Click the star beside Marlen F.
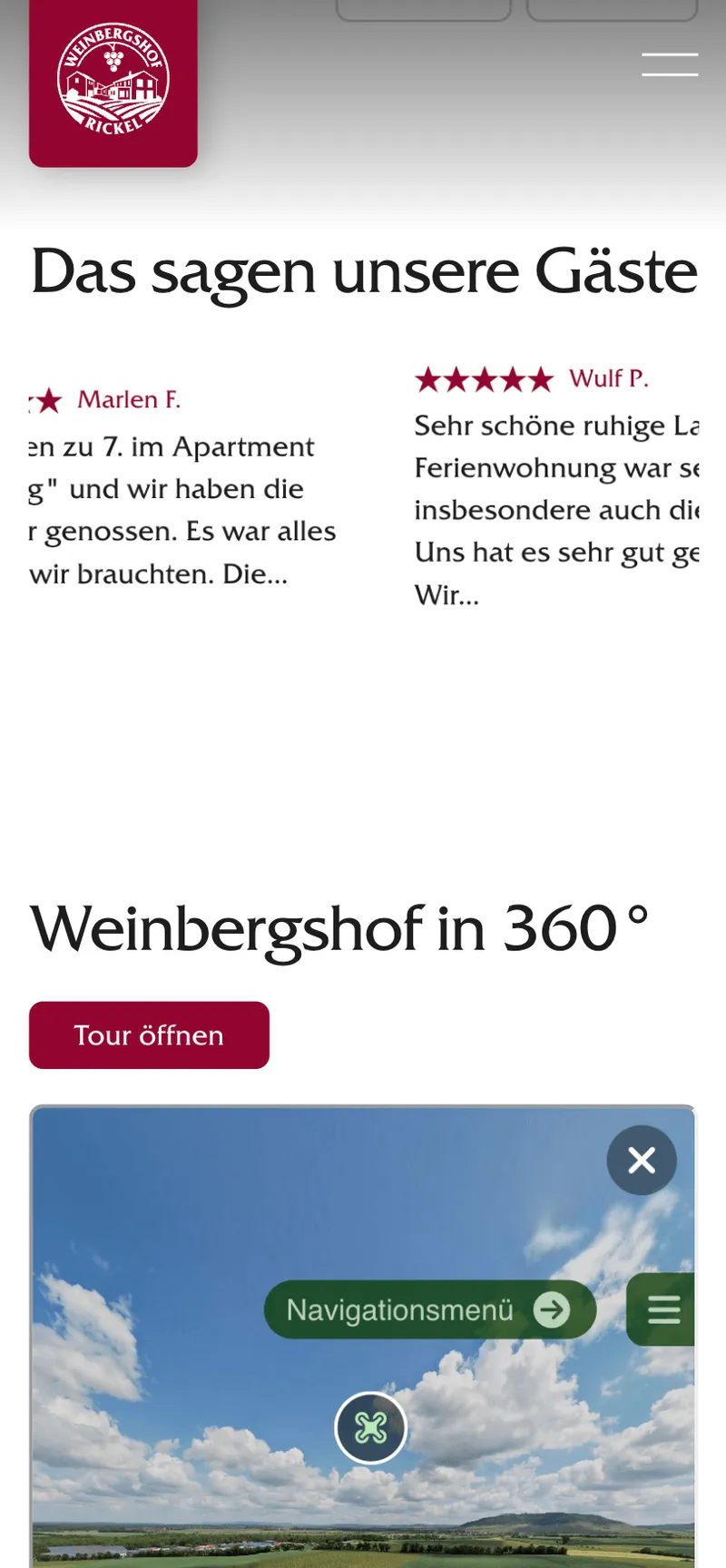726x1568 pixels. (x=47, y=399)
